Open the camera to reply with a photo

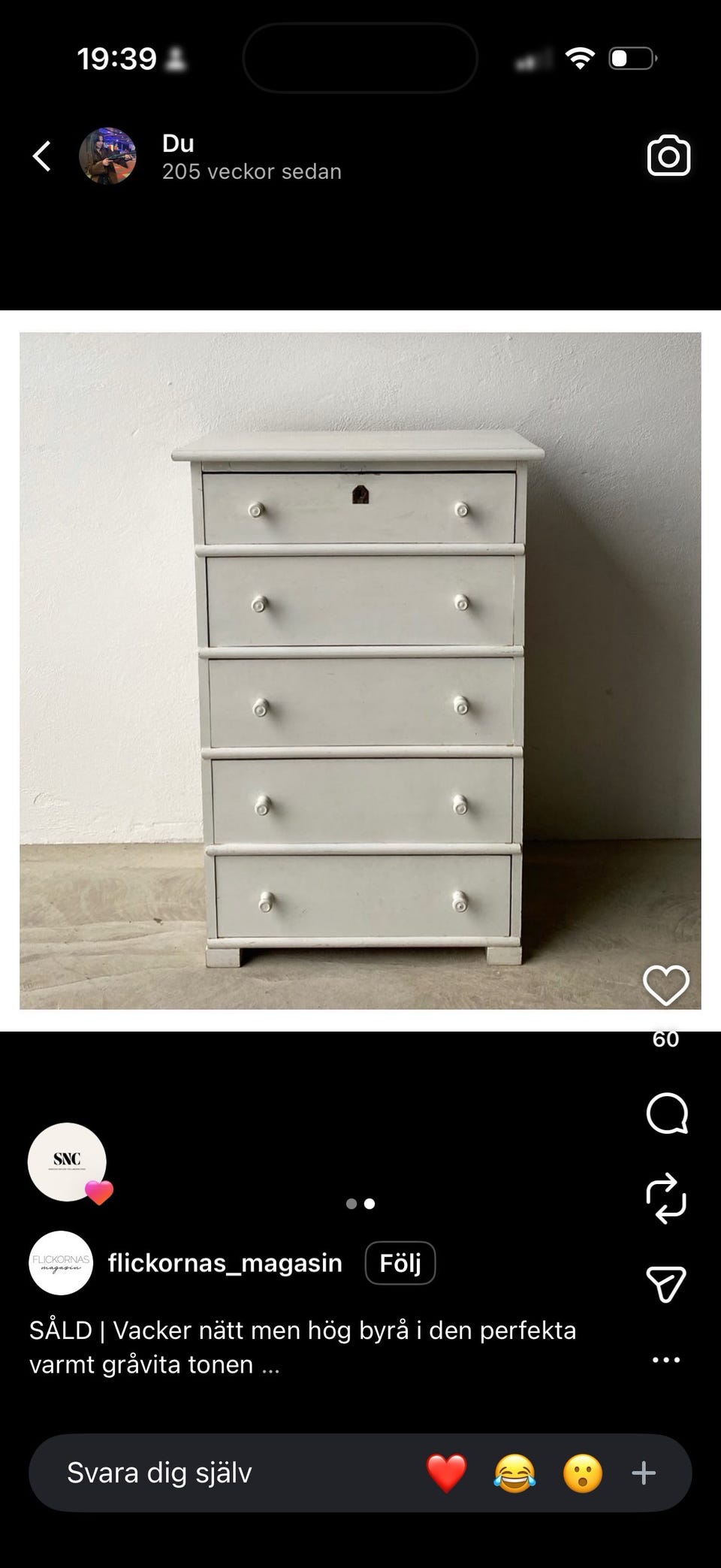(667, 154)
